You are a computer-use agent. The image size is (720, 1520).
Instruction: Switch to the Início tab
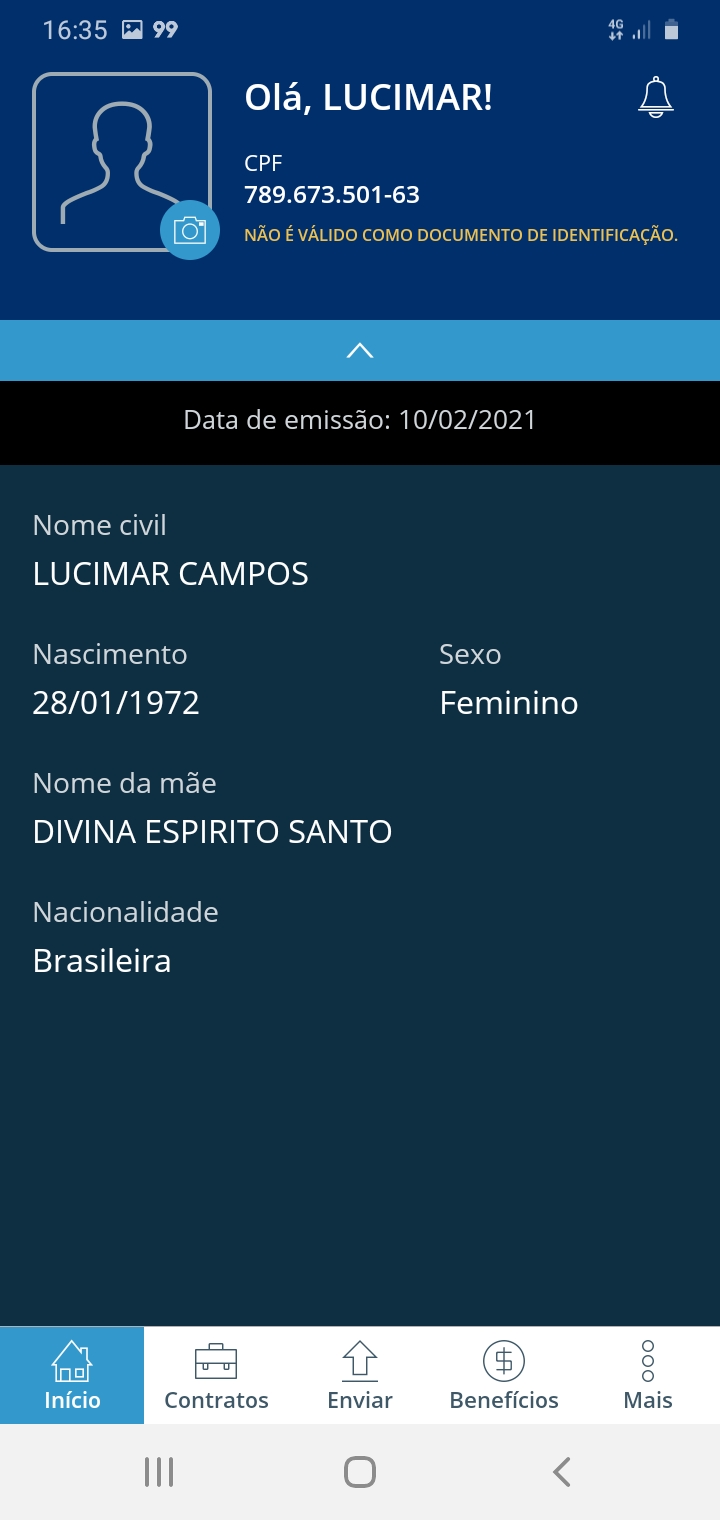pos(72,1375)
